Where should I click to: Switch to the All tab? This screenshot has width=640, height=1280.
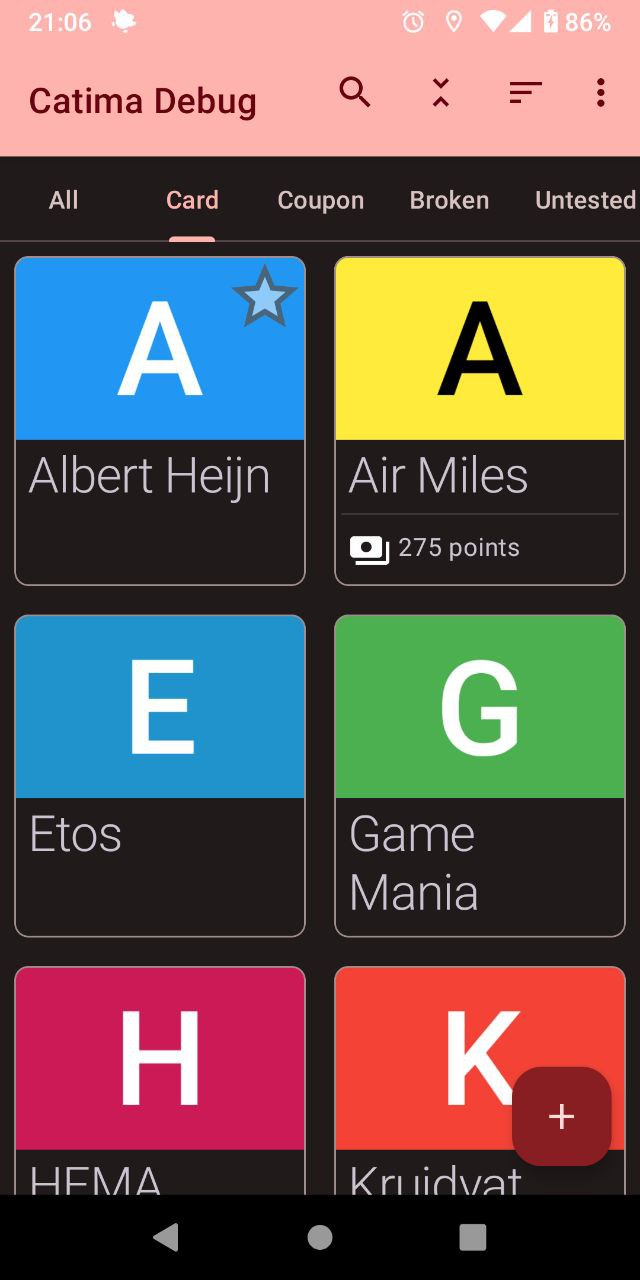tap(63, 200)
